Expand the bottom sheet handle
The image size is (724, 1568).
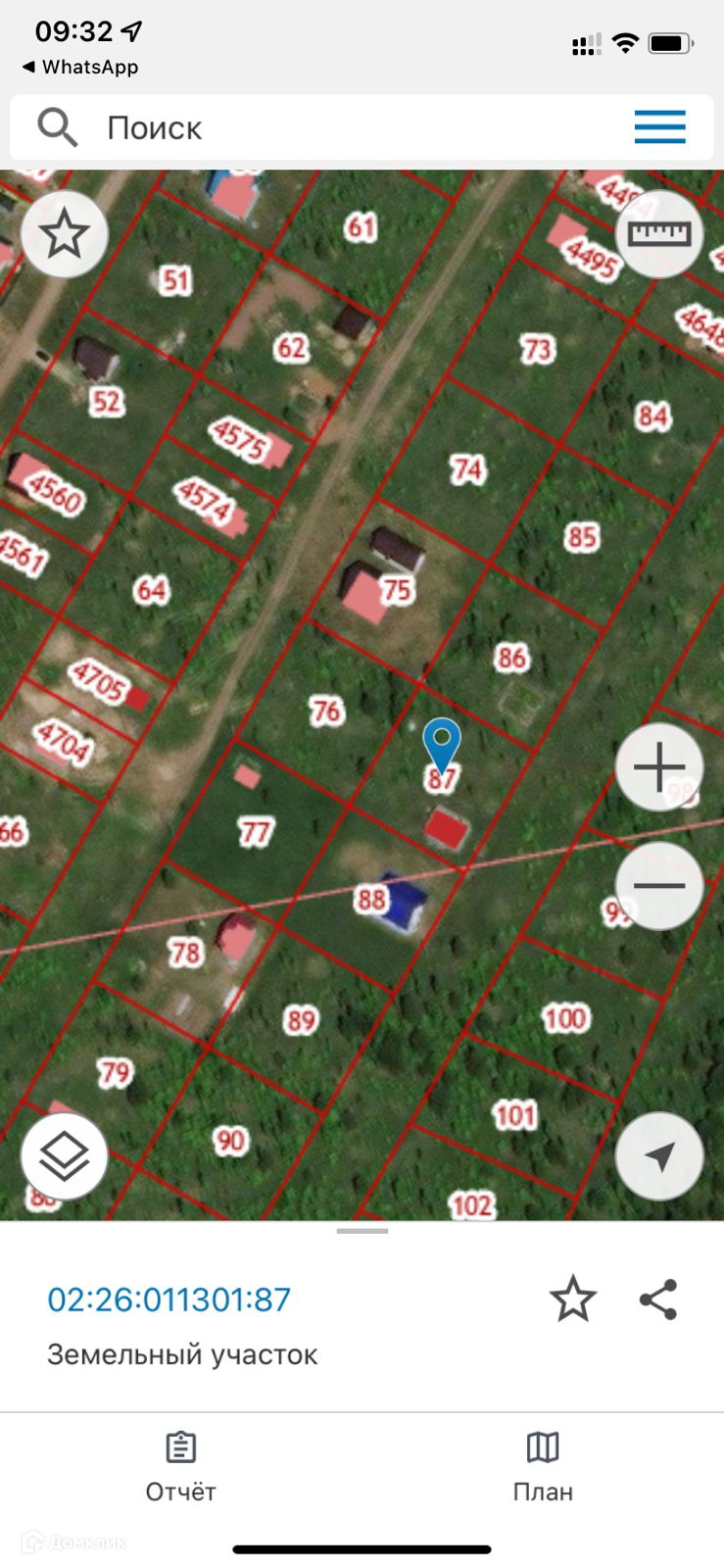[x=362, y=1231]
